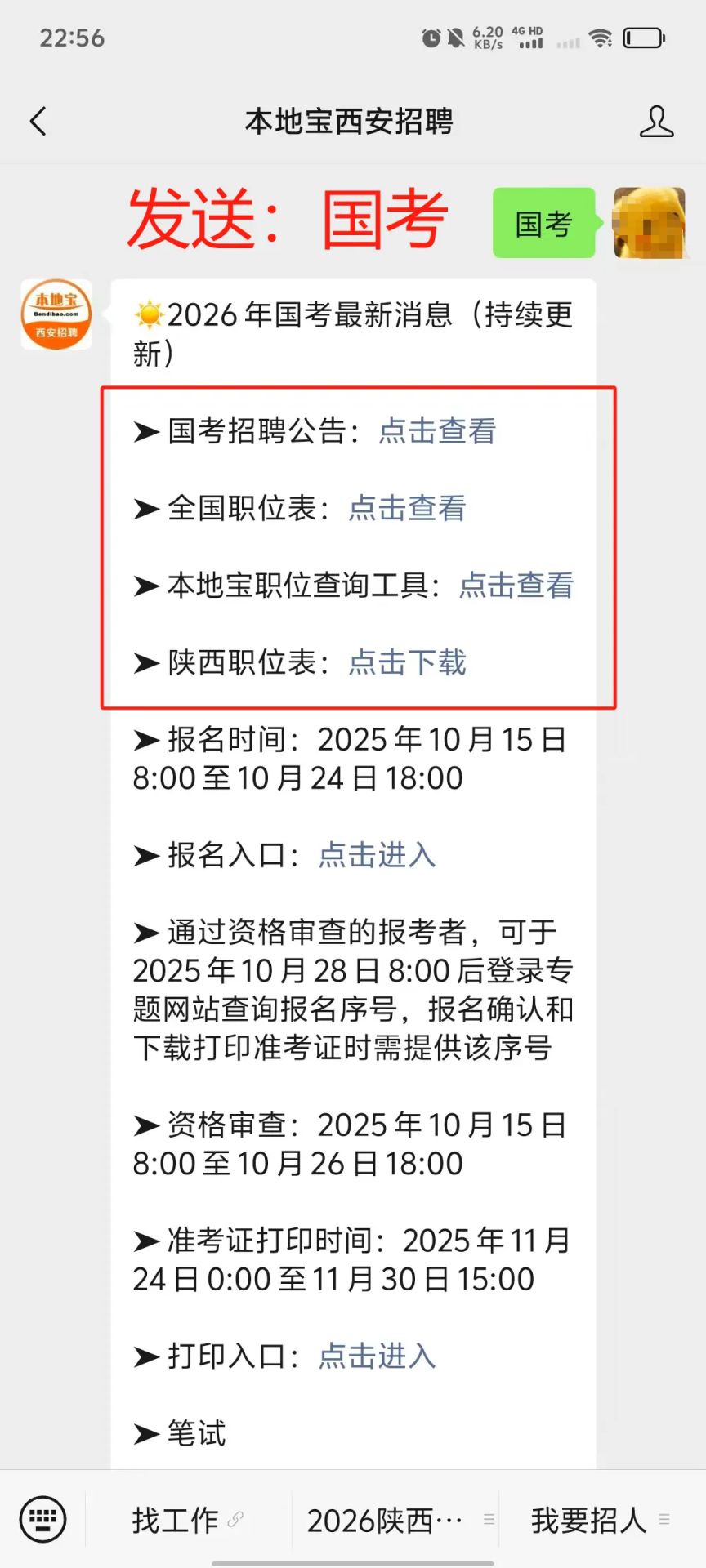Open the 国考招聘公告 点击查看 link
This screenshot has width=706, height=1568.
point(437,431)
